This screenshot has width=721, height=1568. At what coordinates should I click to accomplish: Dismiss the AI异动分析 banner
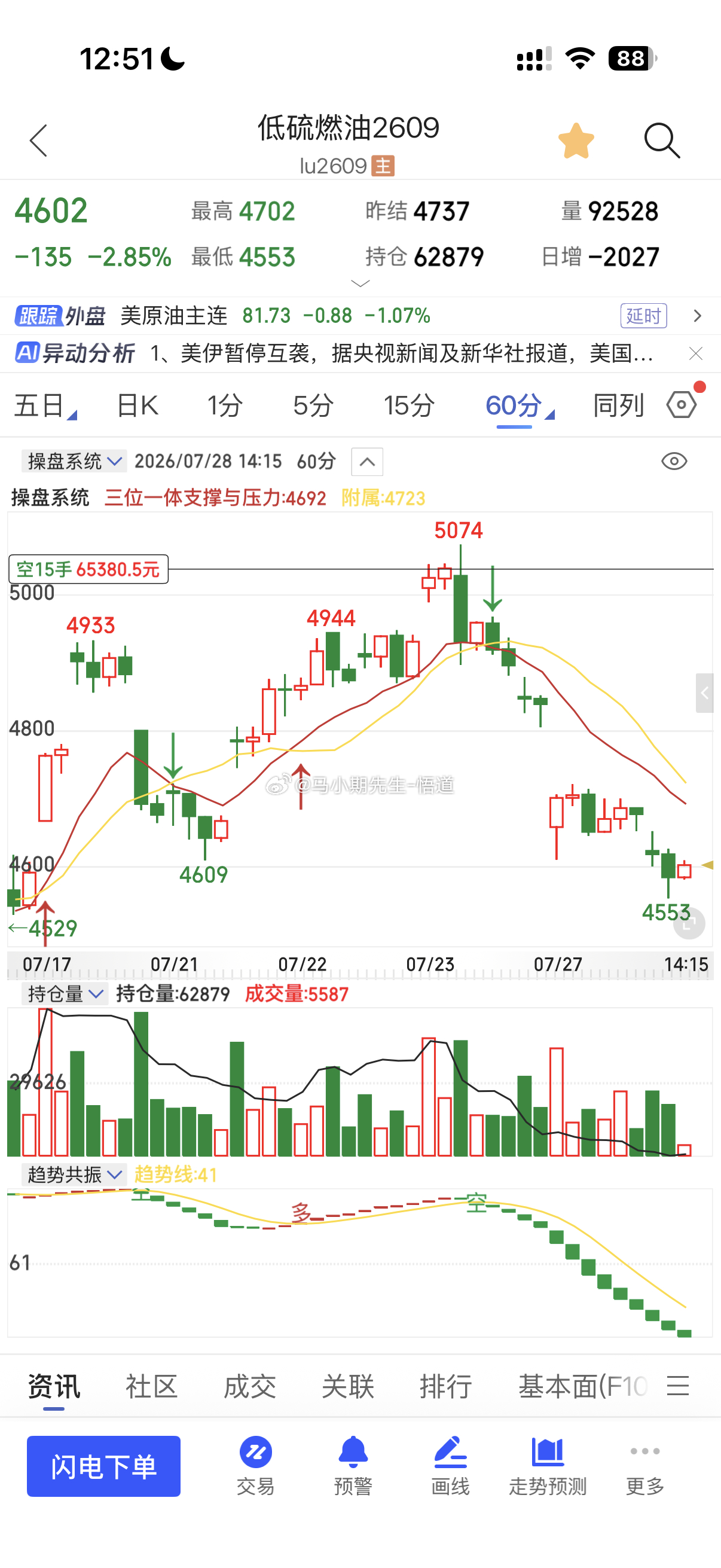[696, 353]
